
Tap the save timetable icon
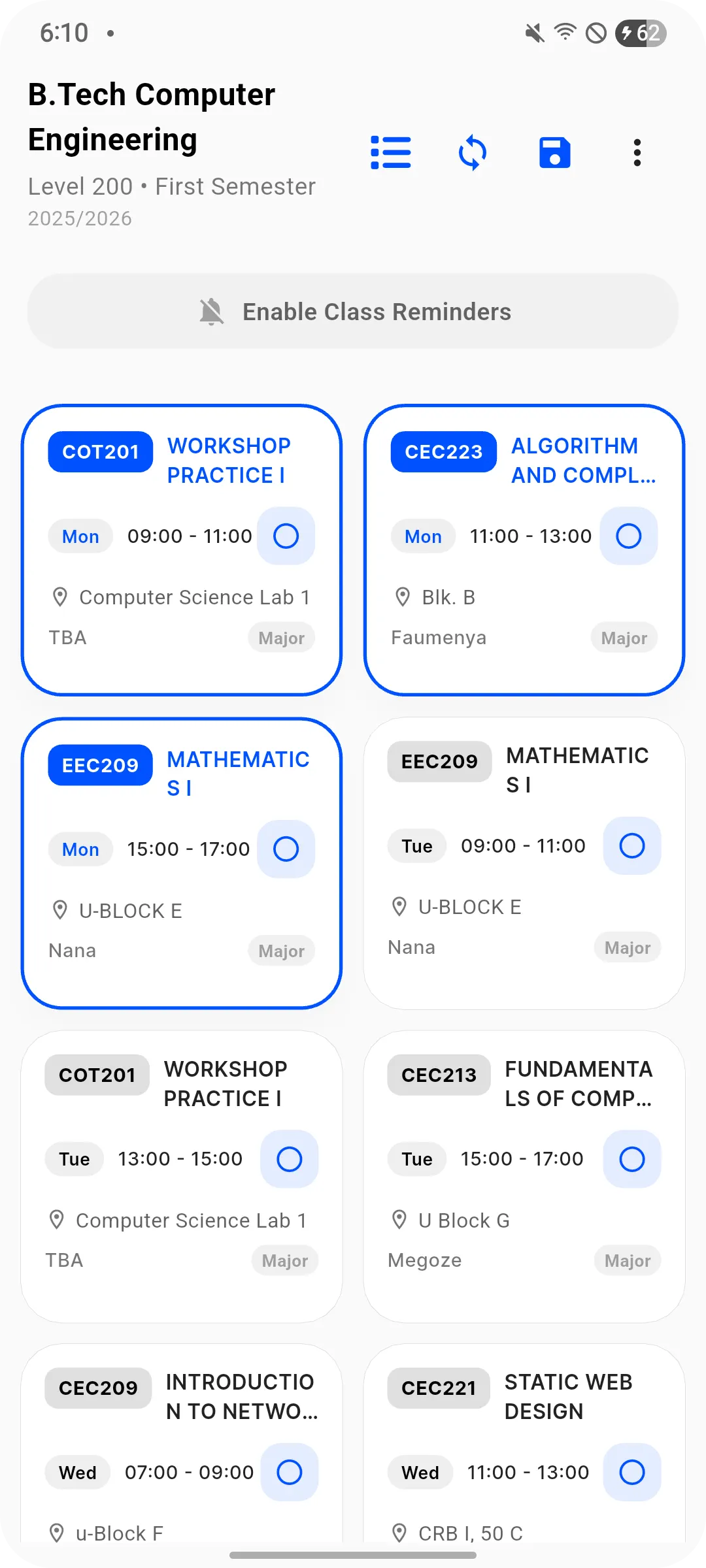pos(554,152)
